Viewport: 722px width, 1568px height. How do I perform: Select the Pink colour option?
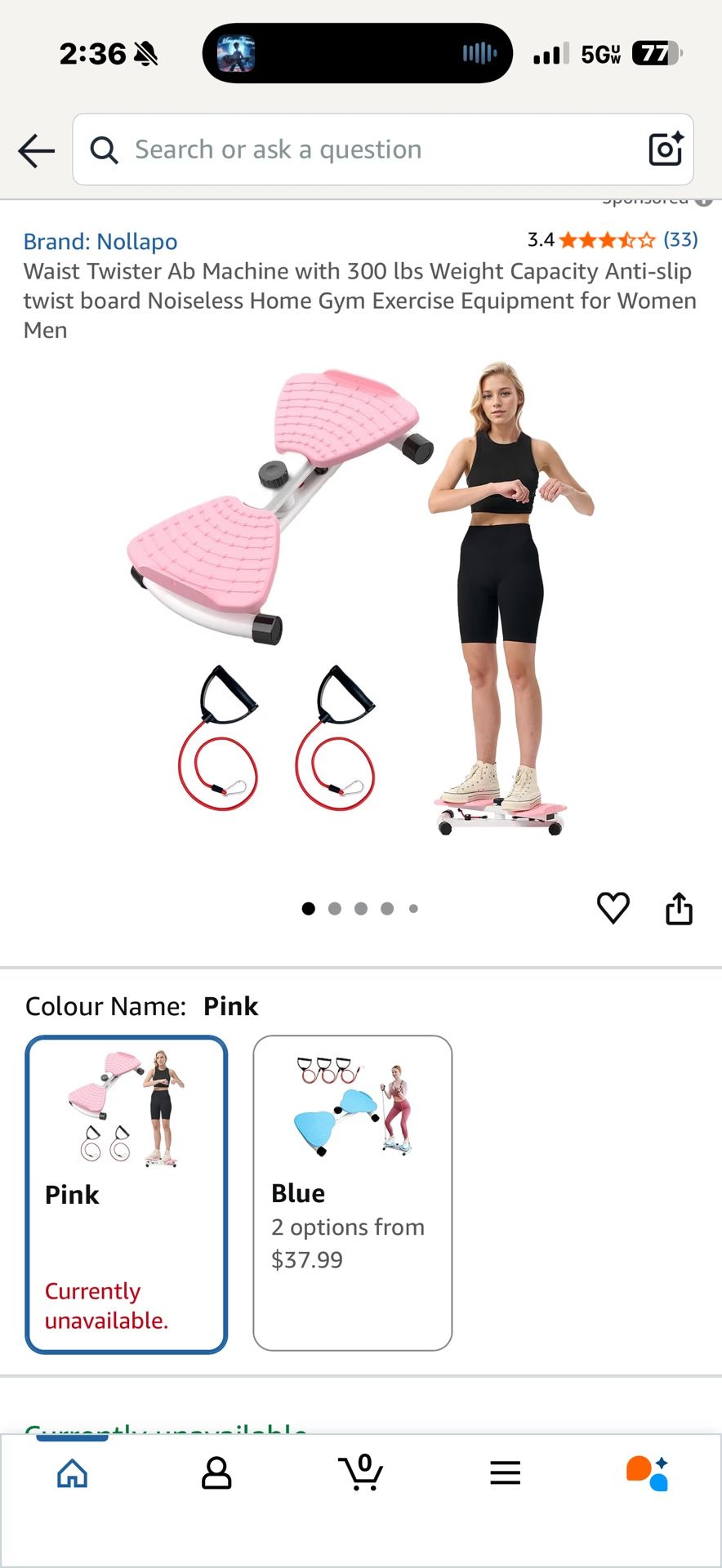(x=127, y=1193)
